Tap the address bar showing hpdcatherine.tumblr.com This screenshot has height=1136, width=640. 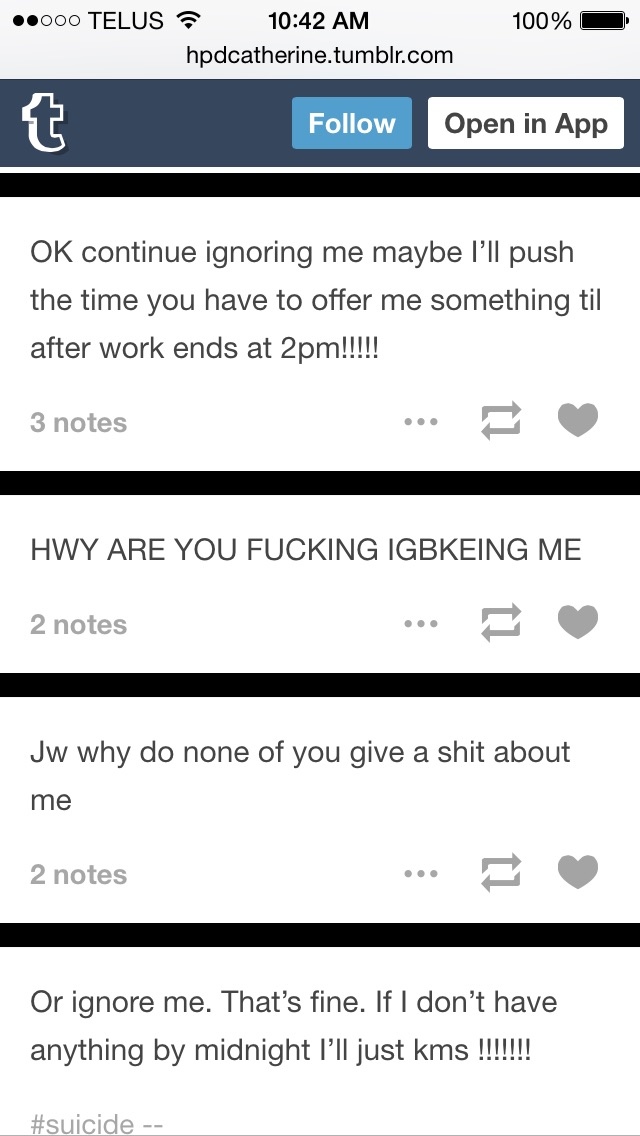[320, 55]
